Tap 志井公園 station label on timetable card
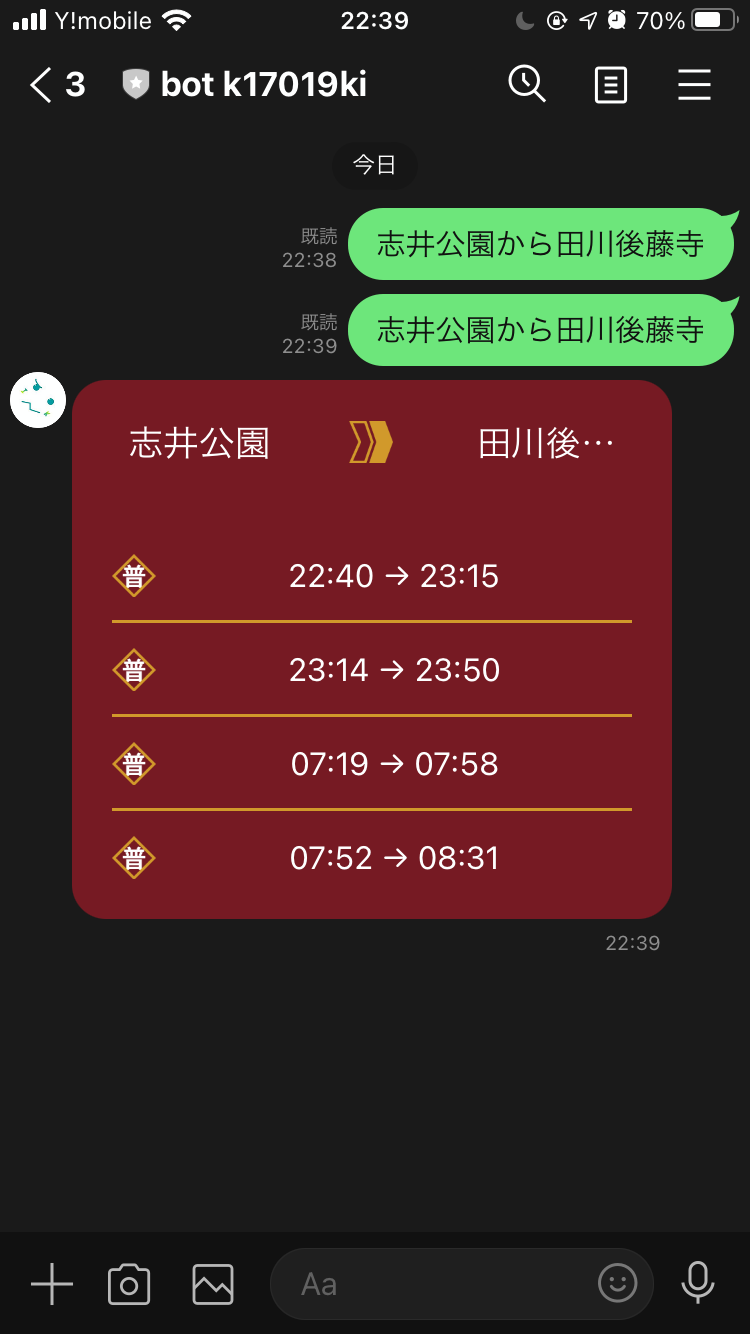The image size is (750, 1334). pyautogui.click(x=199, y=442)
